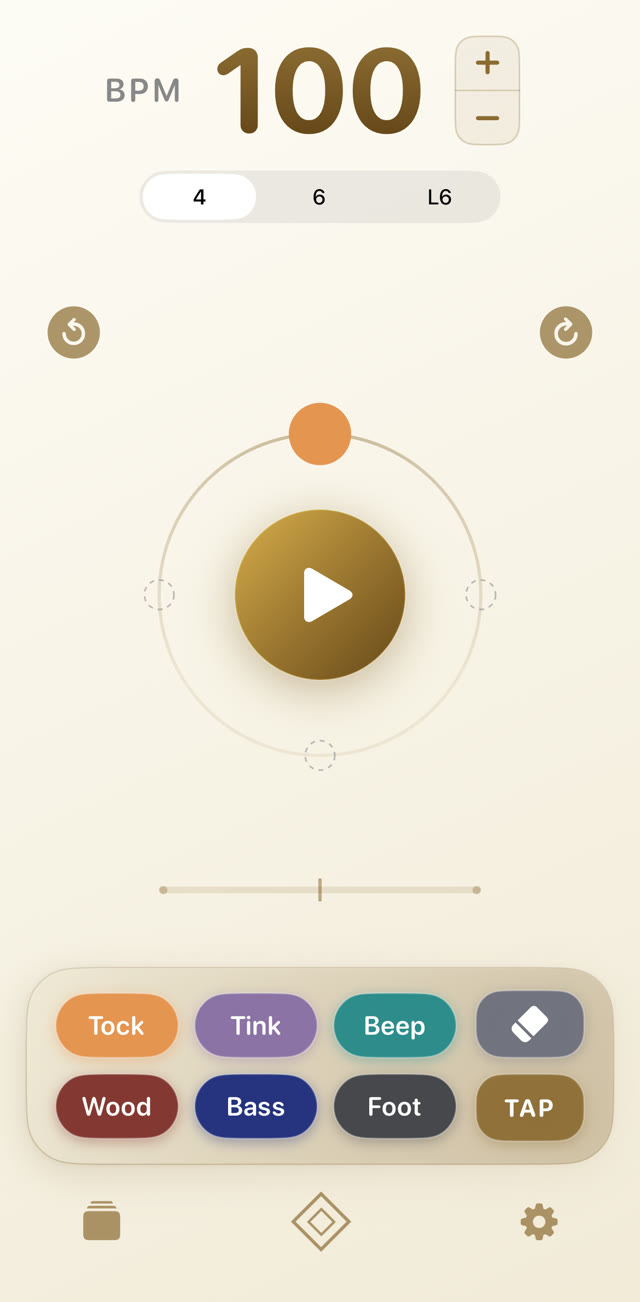Pick the Tock sound

(x=117, y=1026)
